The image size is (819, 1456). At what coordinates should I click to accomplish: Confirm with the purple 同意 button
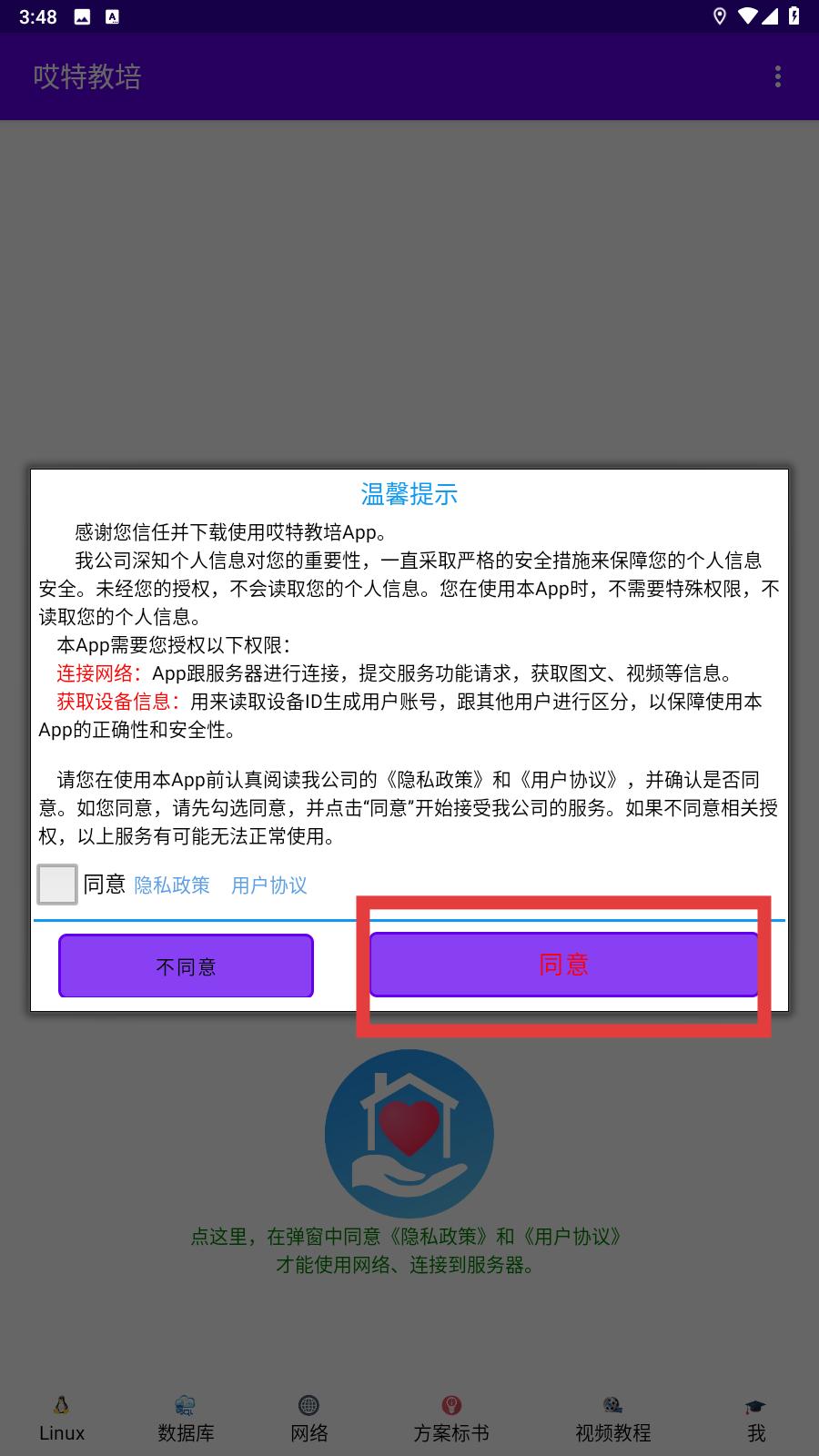563,965
